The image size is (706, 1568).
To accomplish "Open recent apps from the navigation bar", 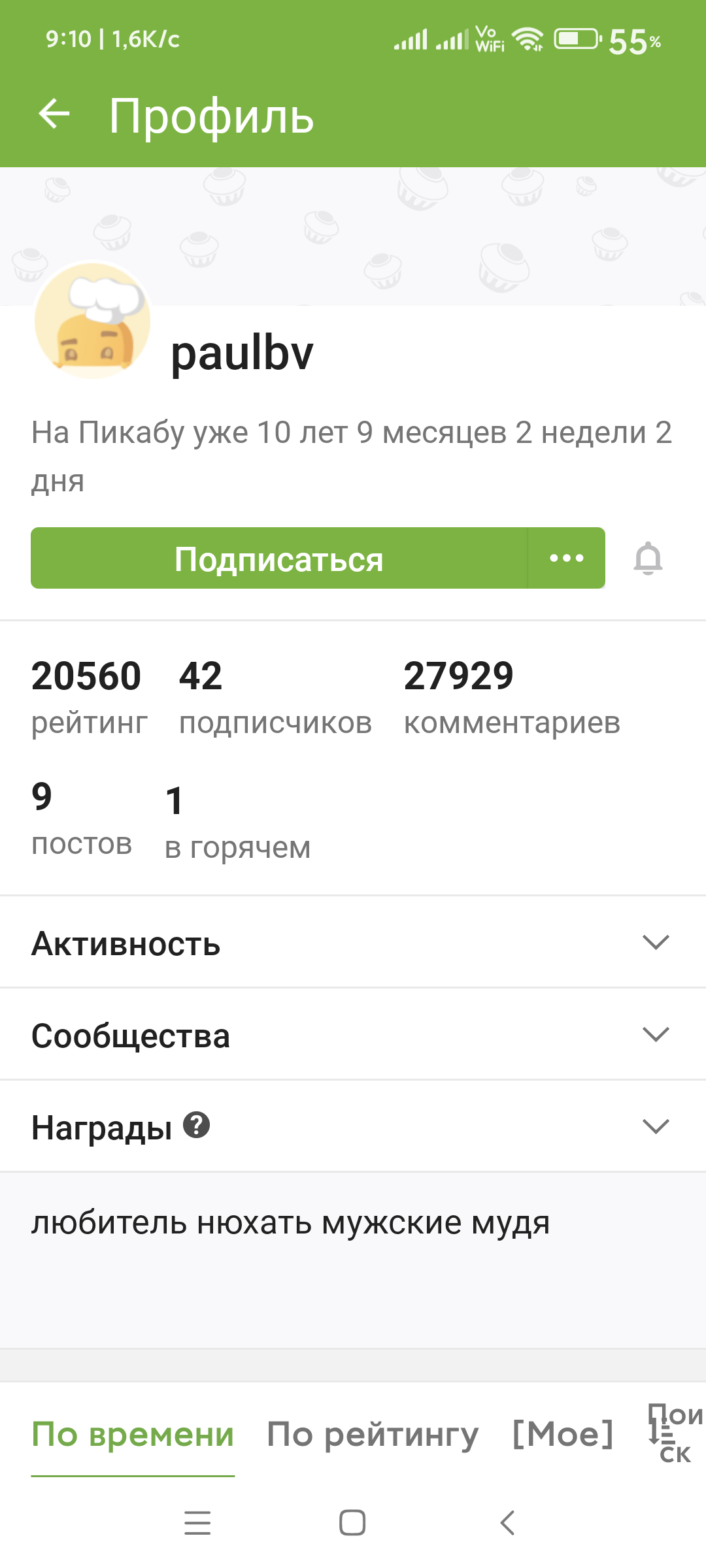I will coord(197,1523).
